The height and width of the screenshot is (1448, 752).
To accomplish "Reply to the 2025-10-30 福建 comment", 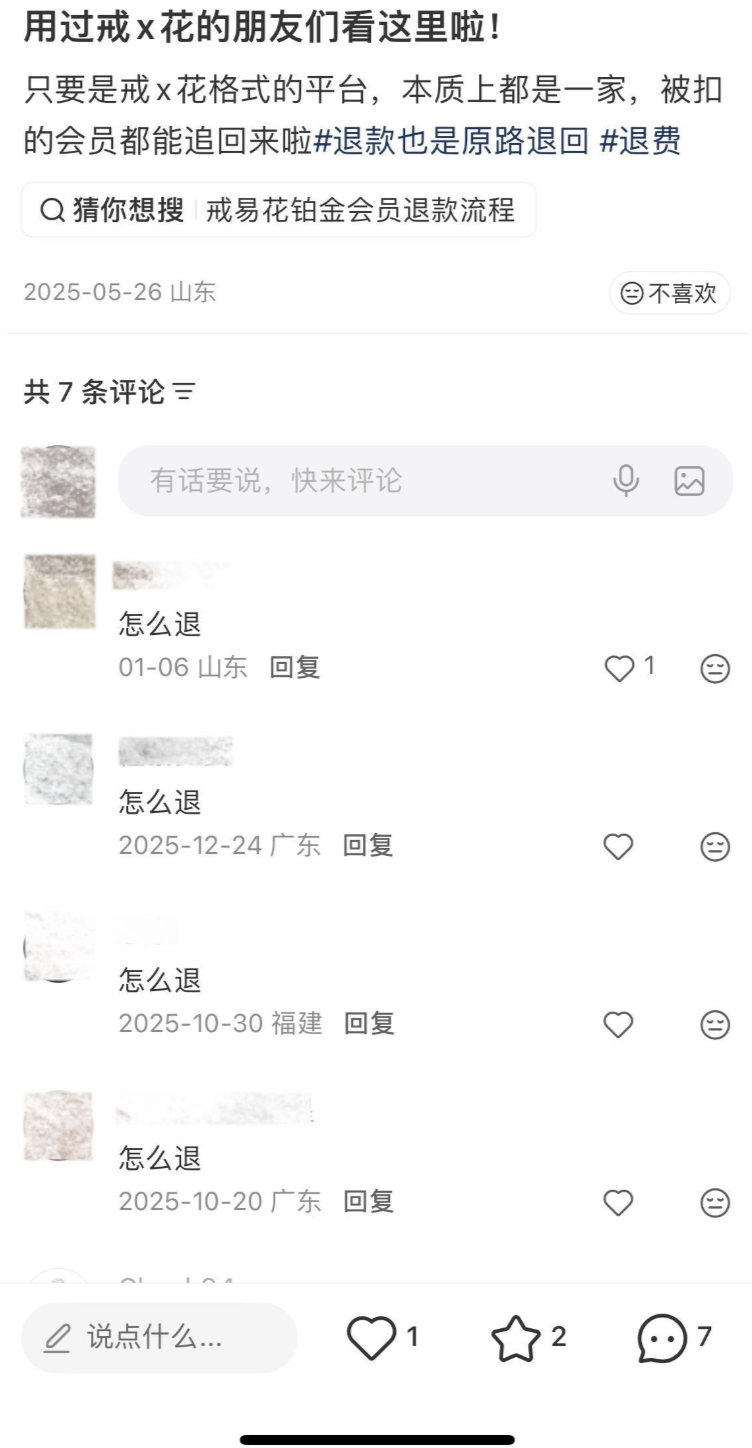I will pos(369,1023).
